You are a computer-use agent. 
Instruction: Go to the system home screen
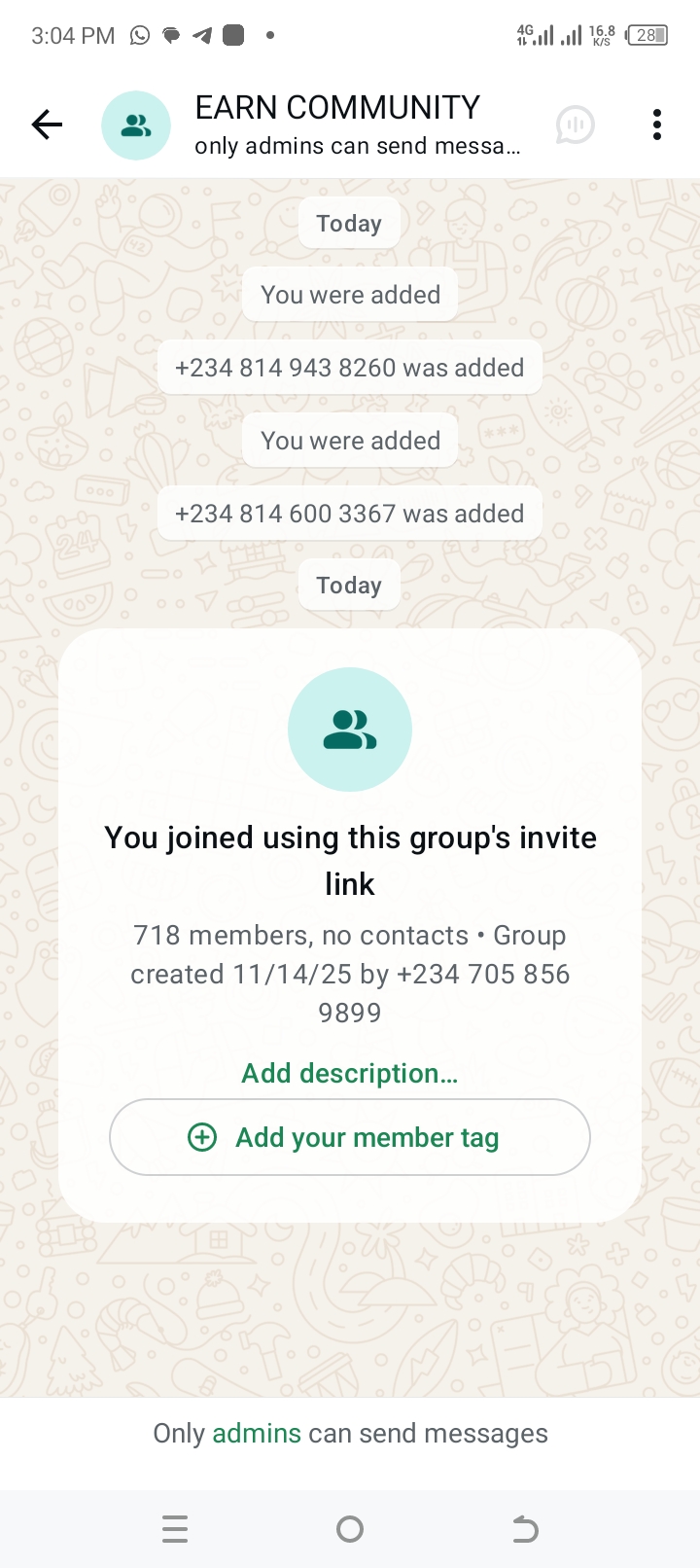click(x=350, y=1529)
